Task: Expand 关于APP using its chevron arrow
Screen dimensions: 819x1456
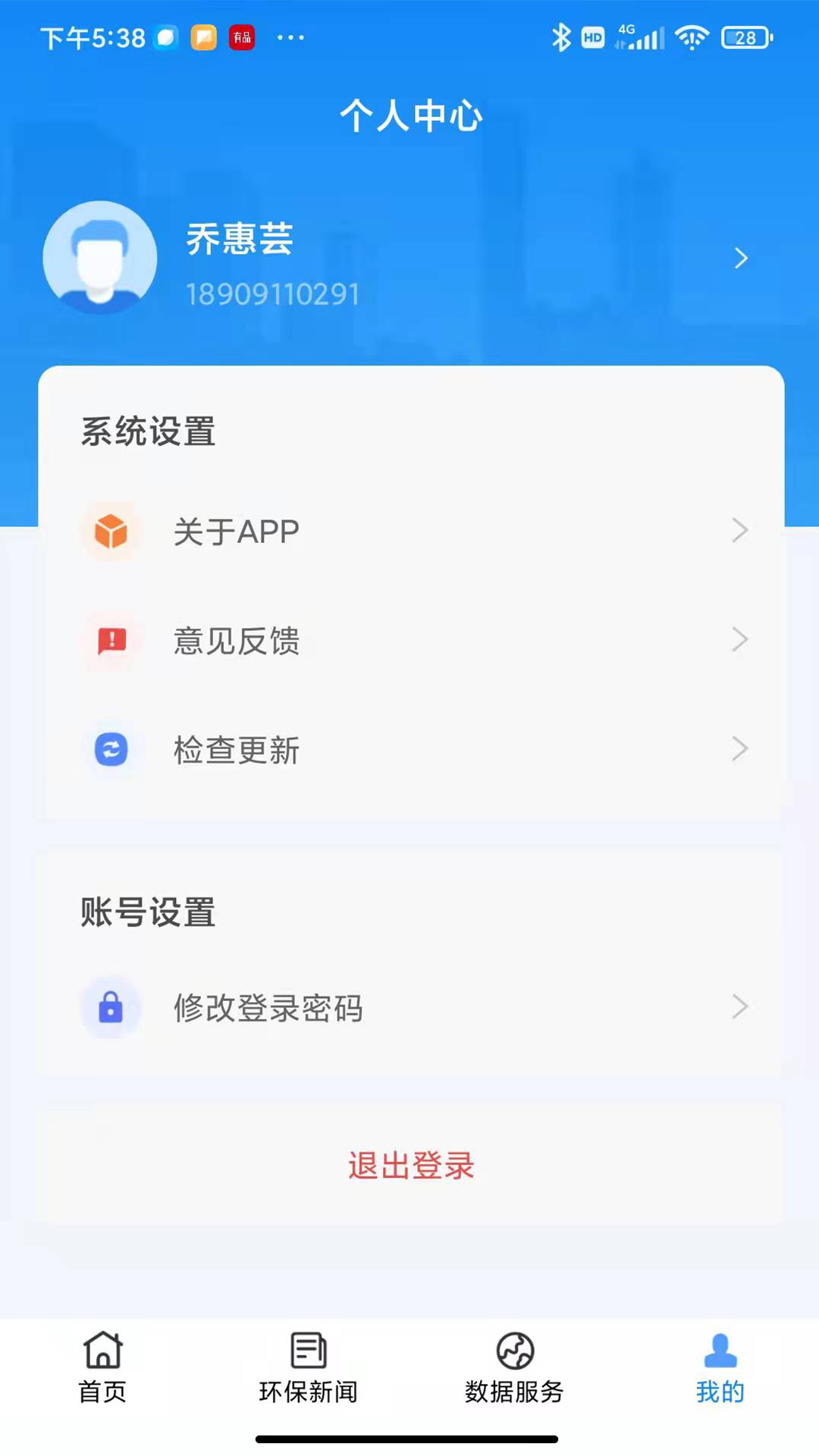Action: click(x=739, y=531)
